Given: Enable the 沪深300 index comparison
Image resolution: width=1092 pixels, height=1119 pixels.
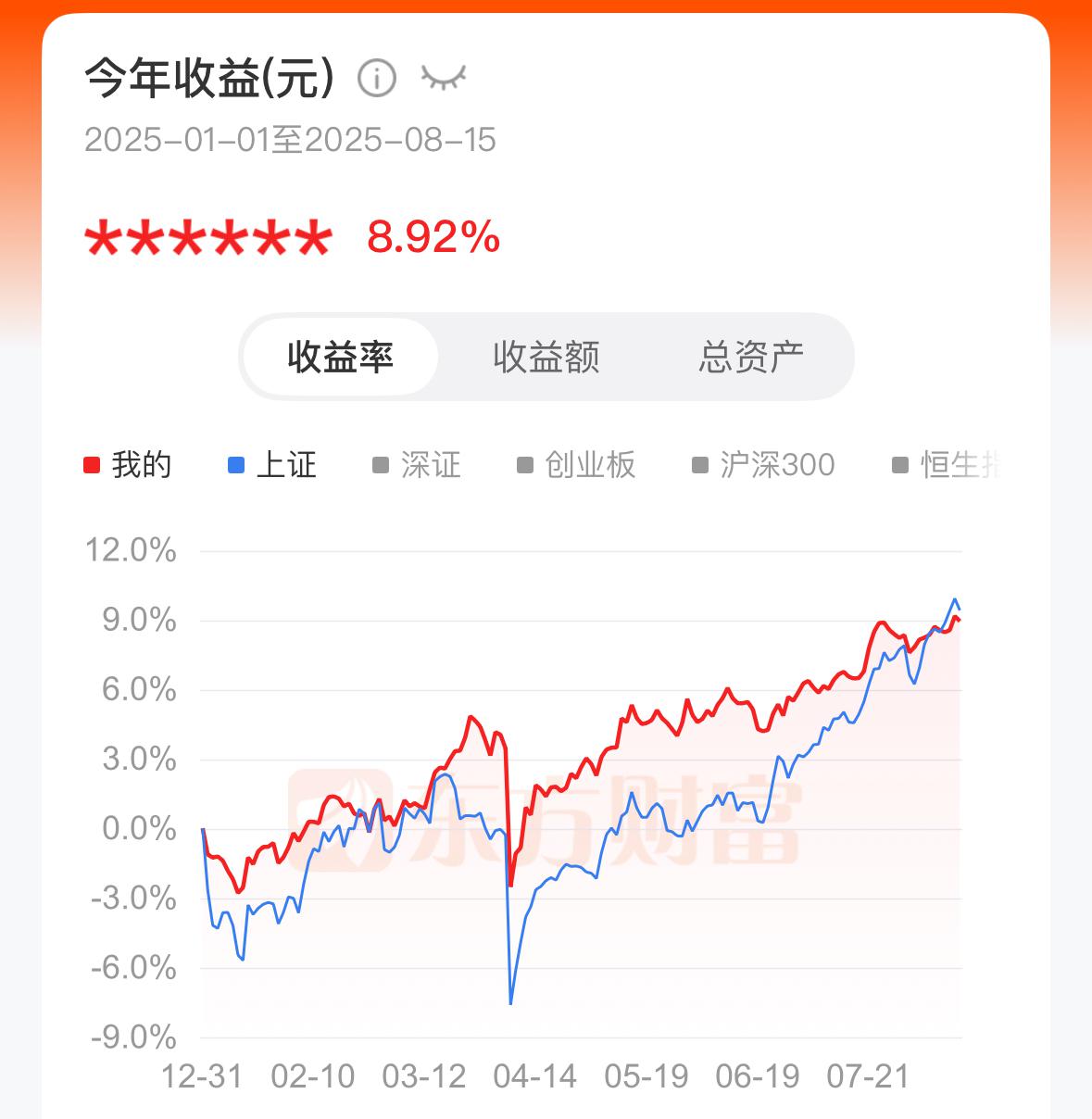Looking at the screenshot, I should pyautogui.click(x=764, y=465).
